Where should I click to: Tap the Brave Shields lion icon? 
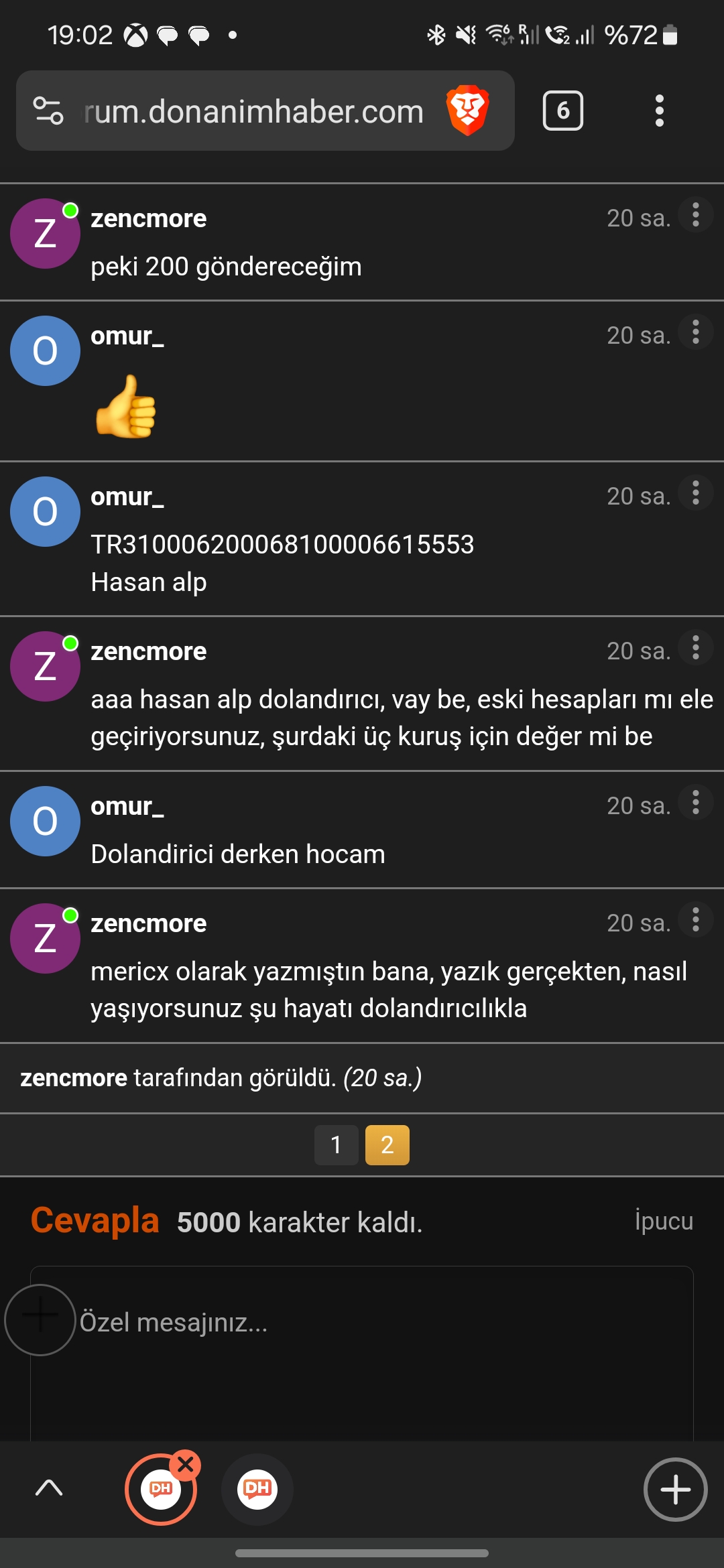click(468, 110)
